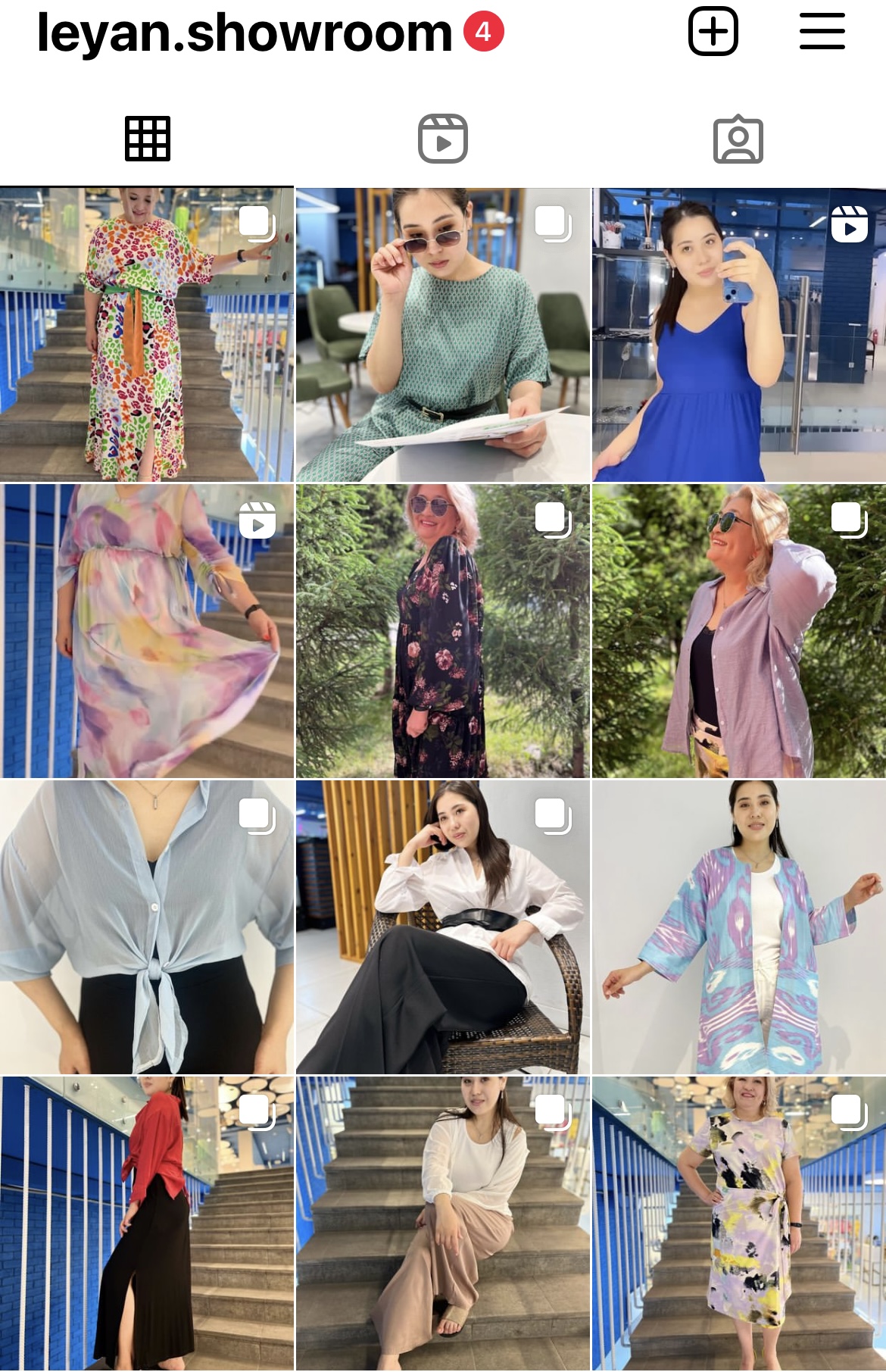Tap the leyan.showroom account name switcher

coord(244,33)
